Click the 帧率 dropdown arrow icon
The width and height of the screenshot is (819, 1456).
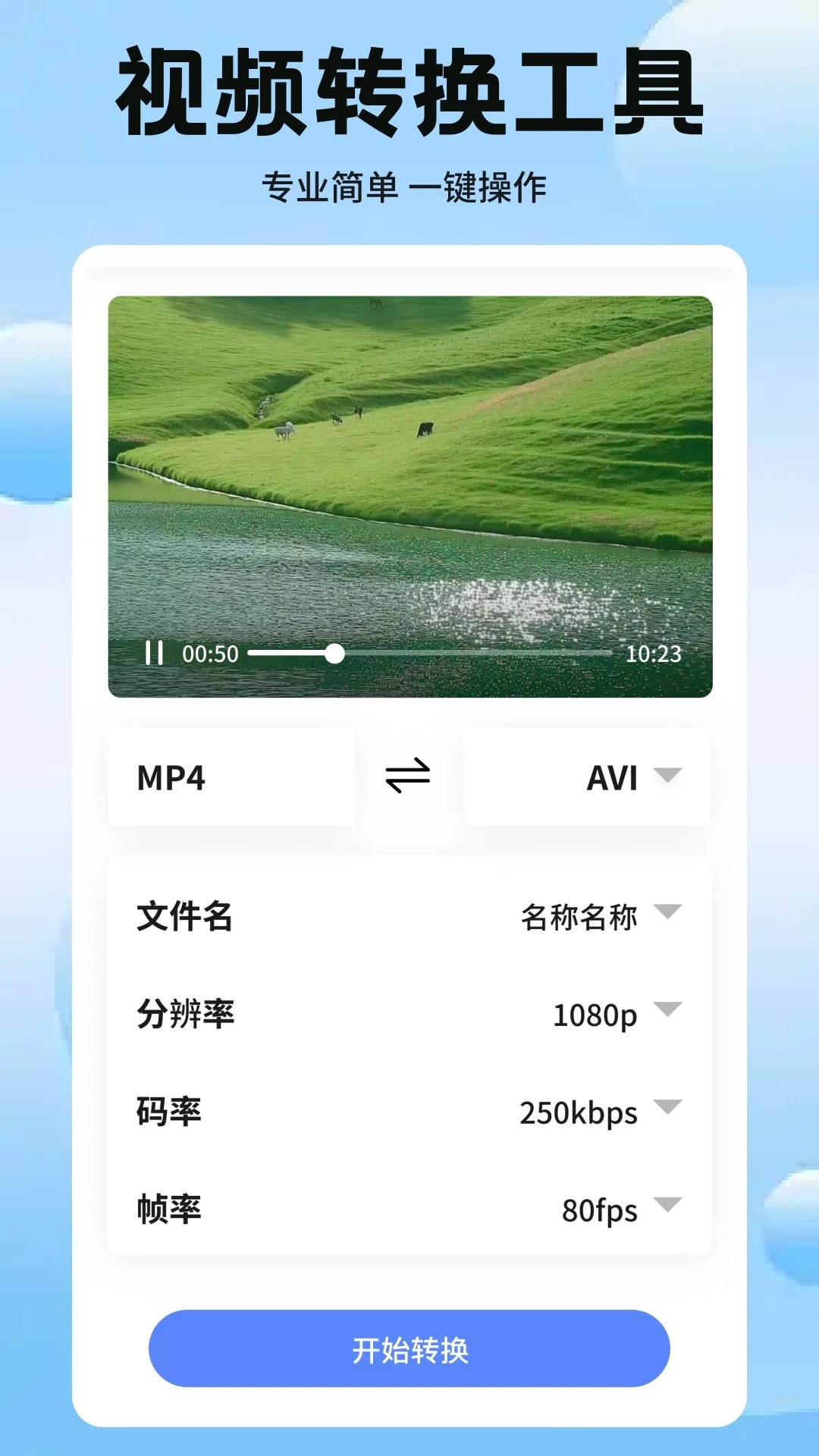click(667, 1206)
